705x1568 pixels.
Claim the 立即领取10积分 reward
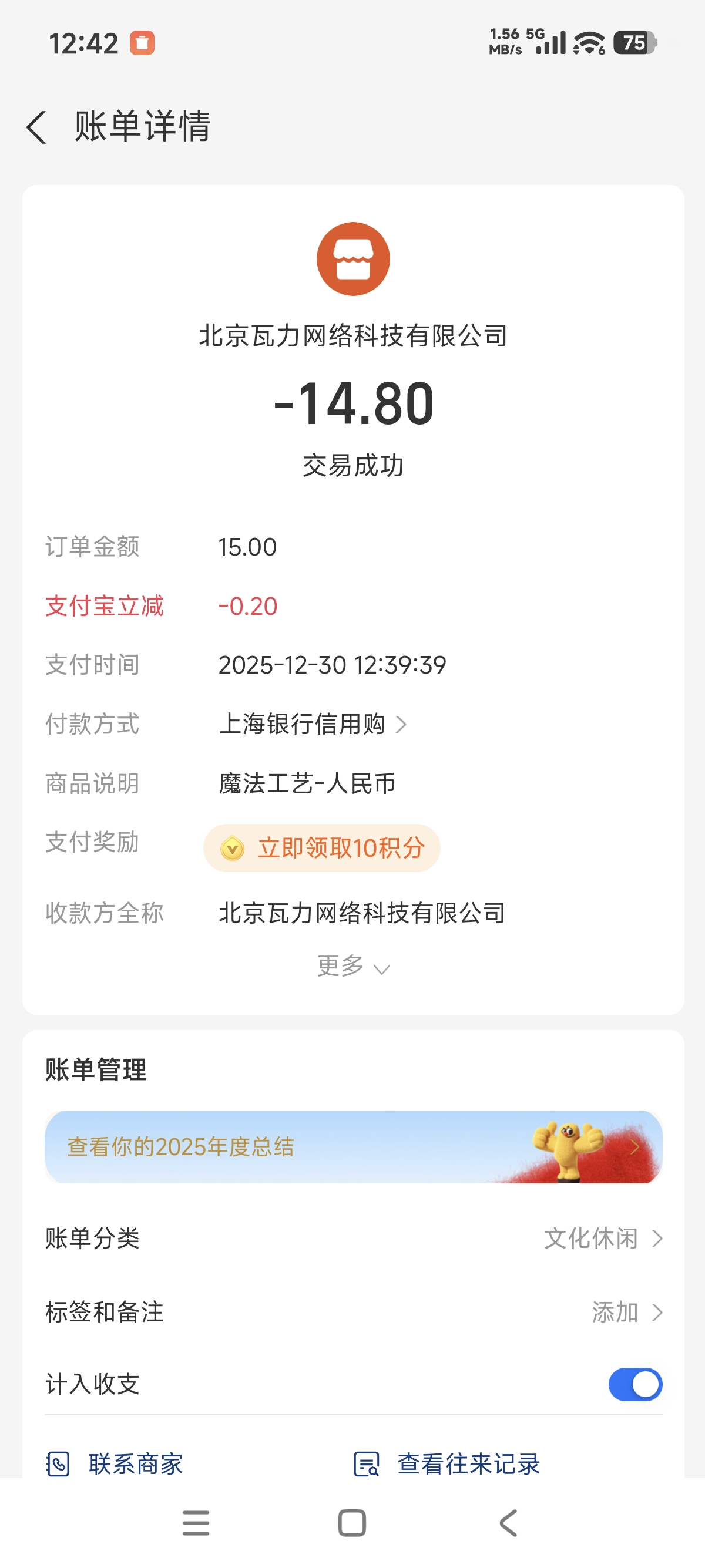coord(322,848)
